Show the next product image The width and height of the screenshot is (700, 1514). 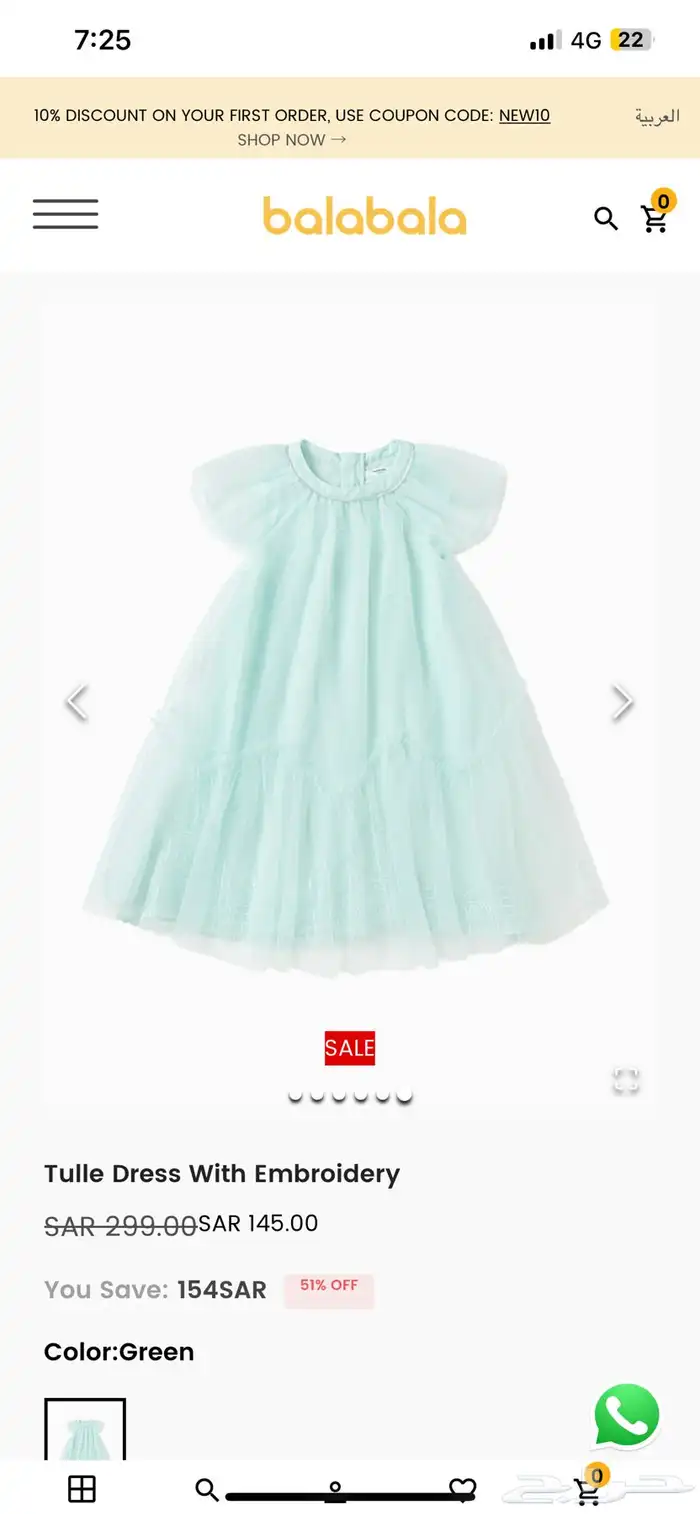coord(622,702)
